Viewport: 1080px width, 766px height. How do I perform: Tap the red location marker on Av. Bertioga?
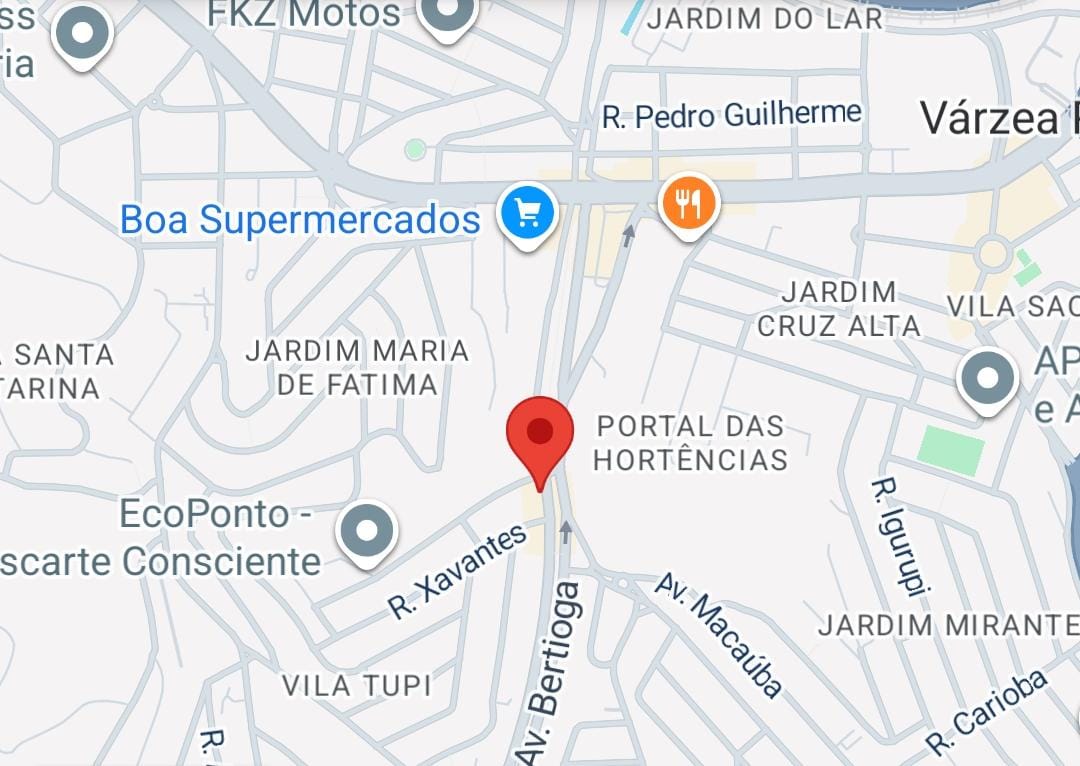540,443
